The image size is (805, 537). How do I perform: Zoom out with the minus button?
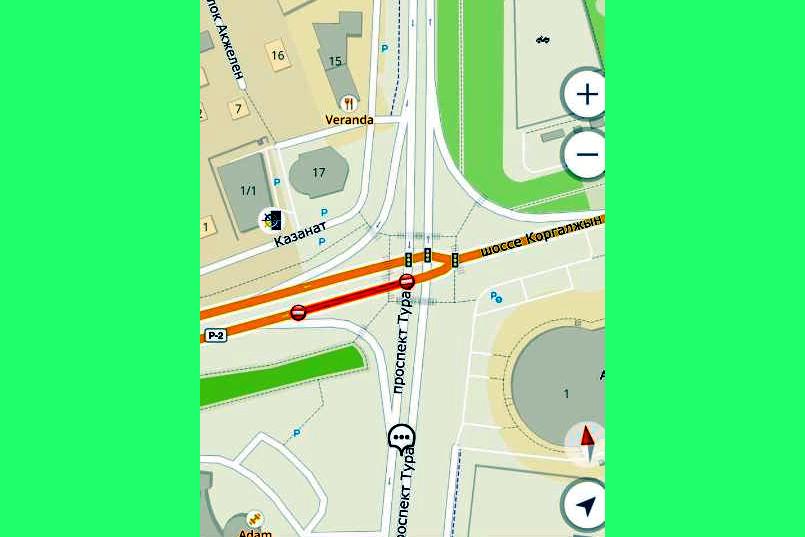586,155
